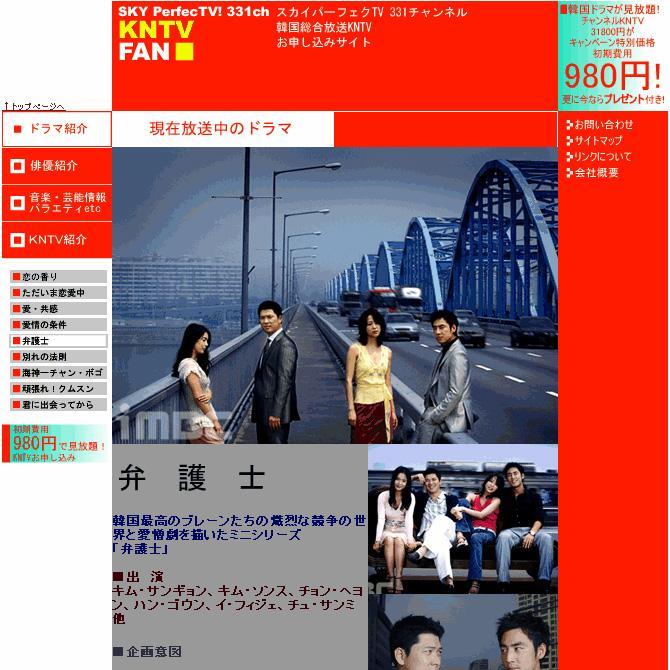
Task: Select drama 海神ーチャン・ボゴ
Action: coord(58,373)
